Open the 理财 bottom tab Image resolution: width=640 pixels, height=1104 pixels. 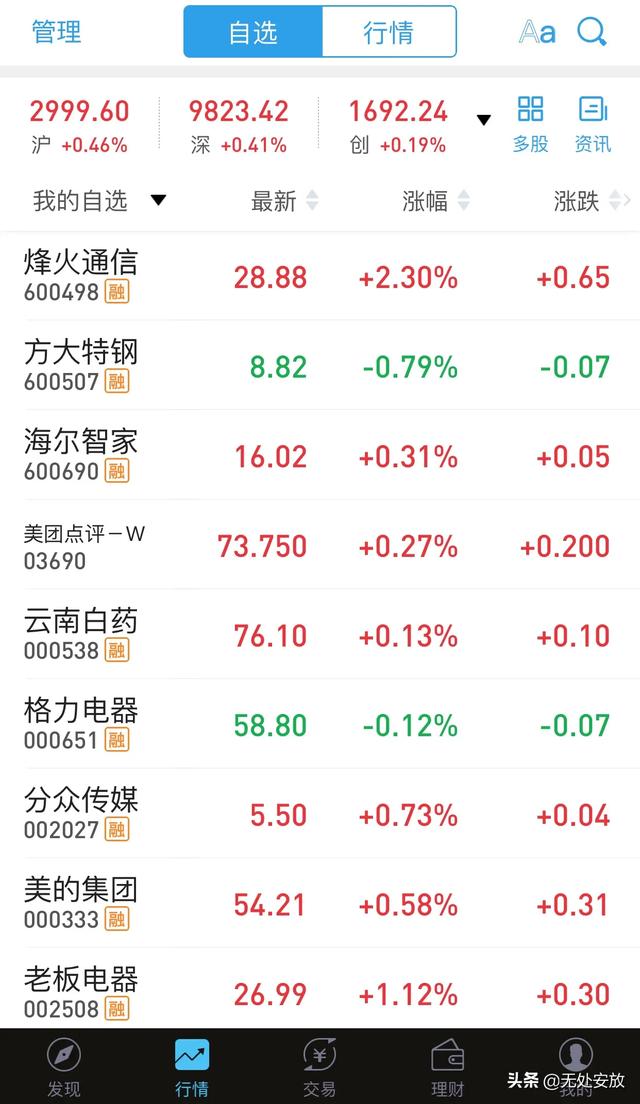point(447,1066)
